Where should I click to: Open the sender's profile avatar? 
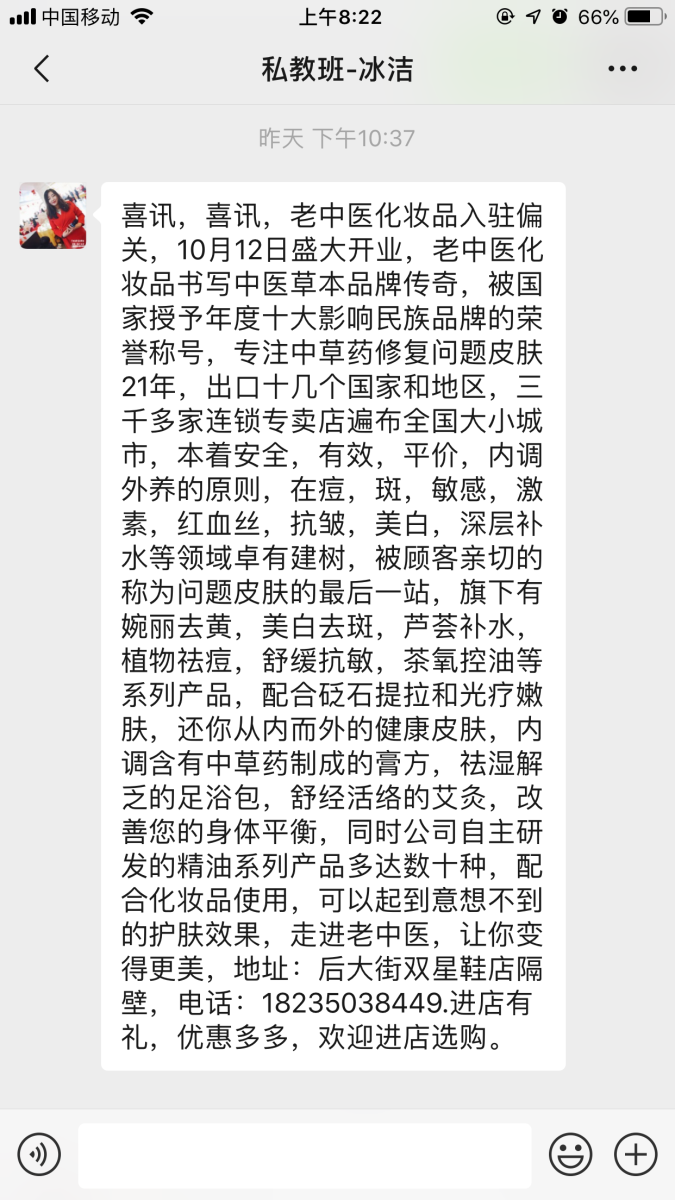[x=53, y=215]
